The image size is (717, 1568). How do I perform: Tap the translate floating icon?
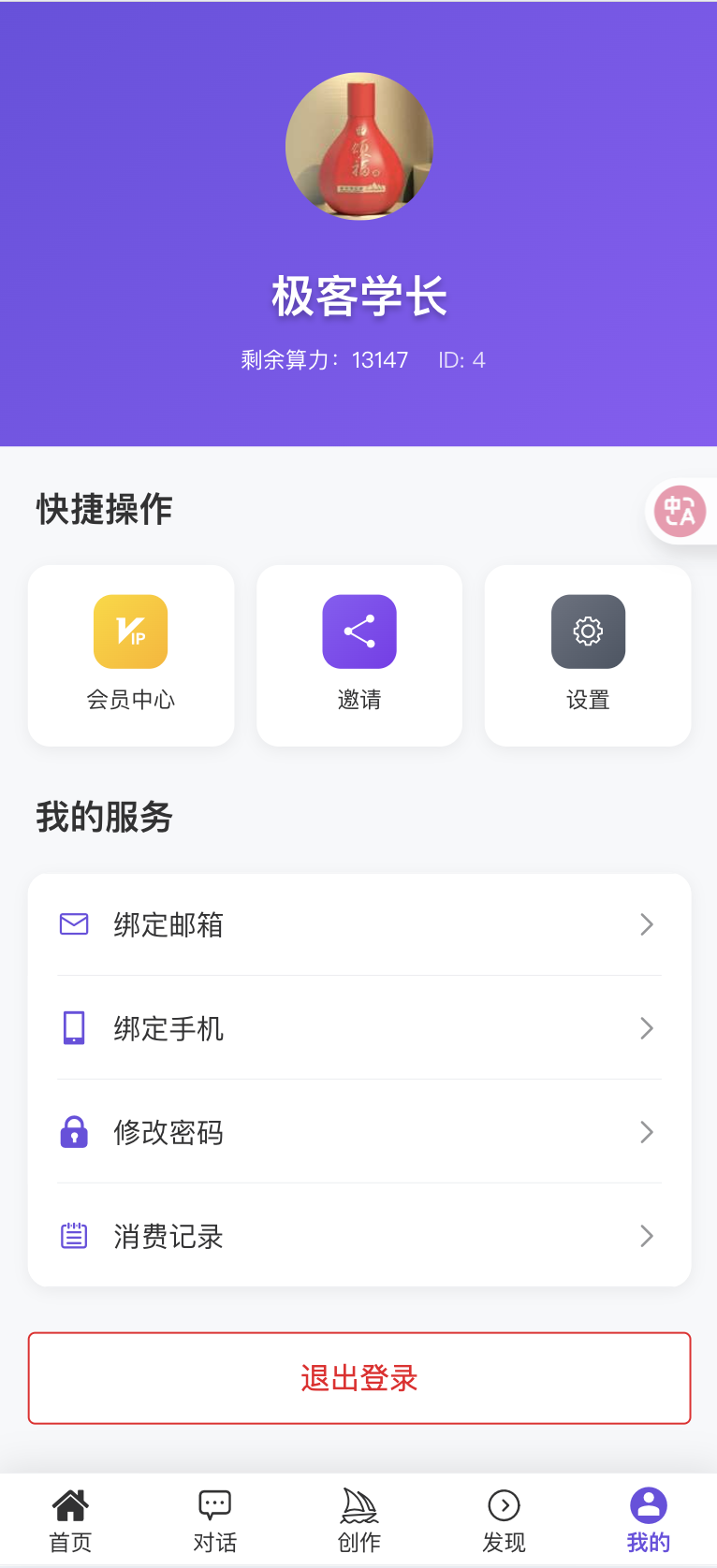click(x=680, y=512)
